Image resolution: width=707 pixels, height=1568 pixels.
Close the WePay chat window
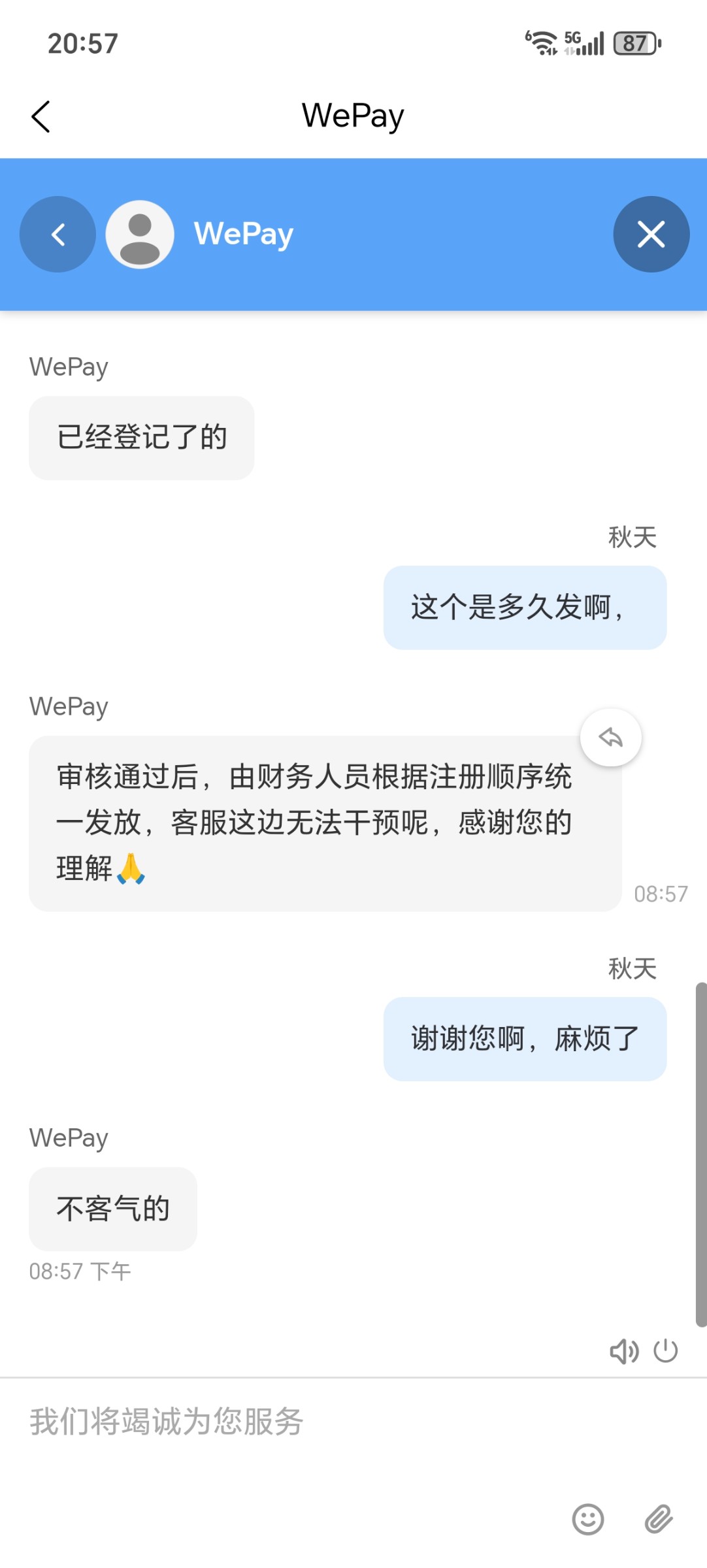pyautogui.click(x=651, y=234)
